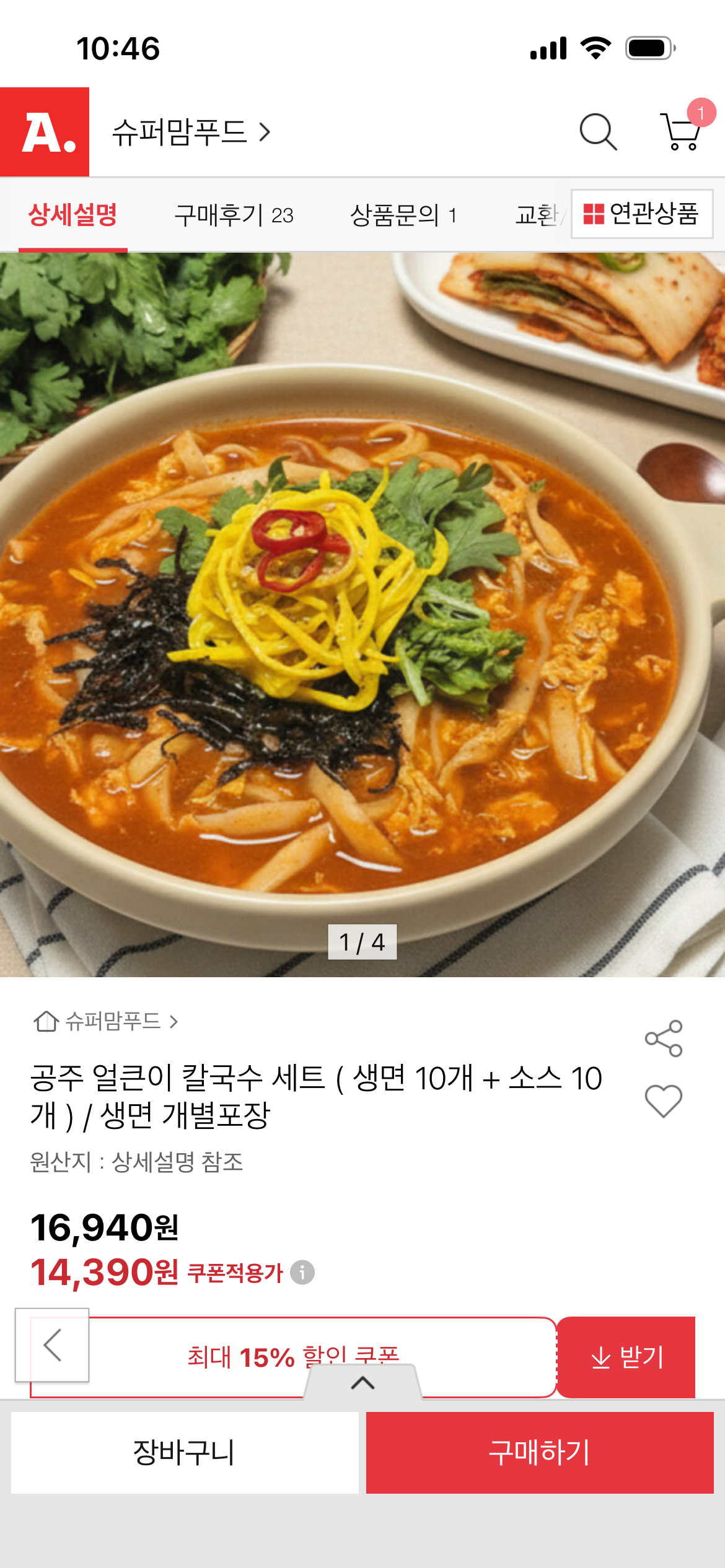
Task: Add item with 장바구니 button
Action: (x=185, y=1452)
